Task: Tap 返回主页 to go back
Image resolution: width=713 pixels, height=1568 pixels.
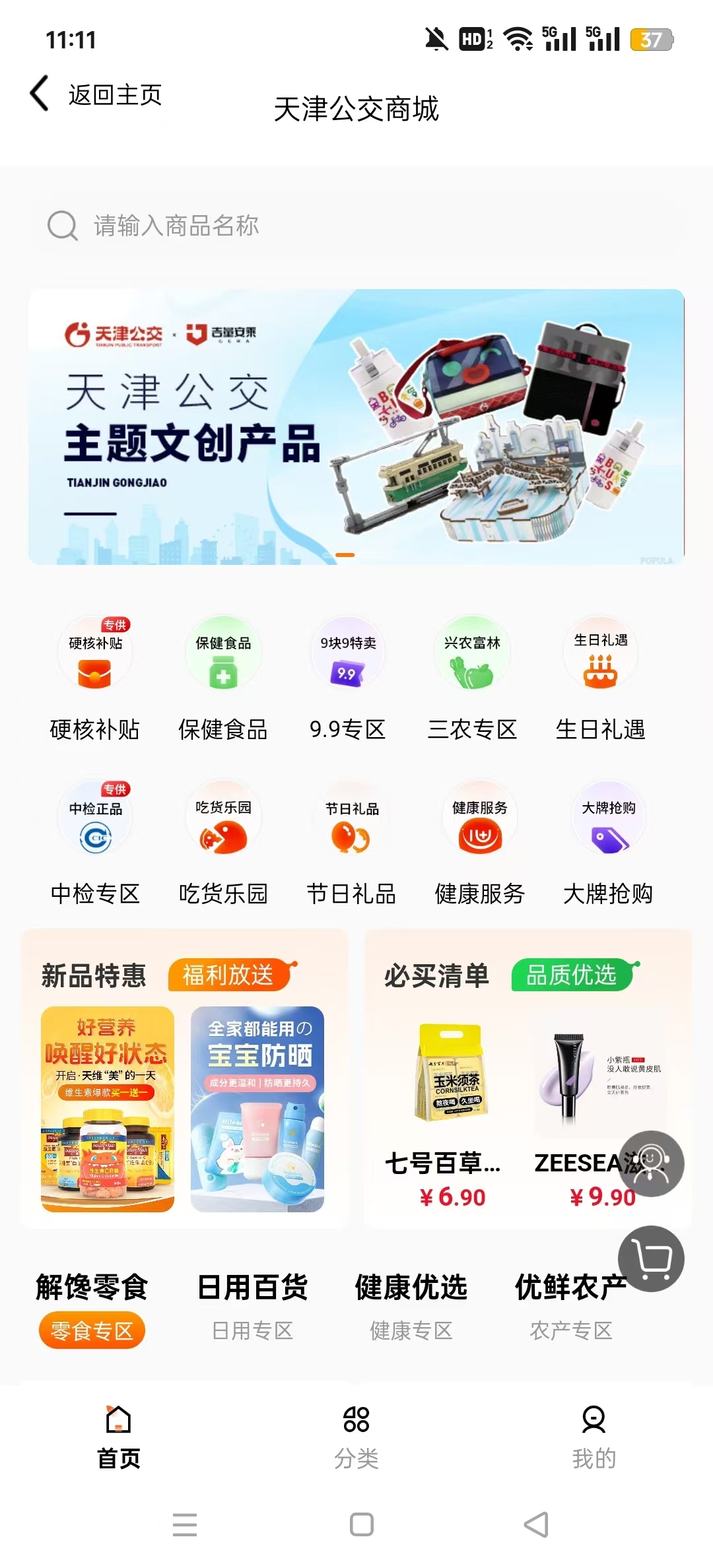Action: point(96,94)
